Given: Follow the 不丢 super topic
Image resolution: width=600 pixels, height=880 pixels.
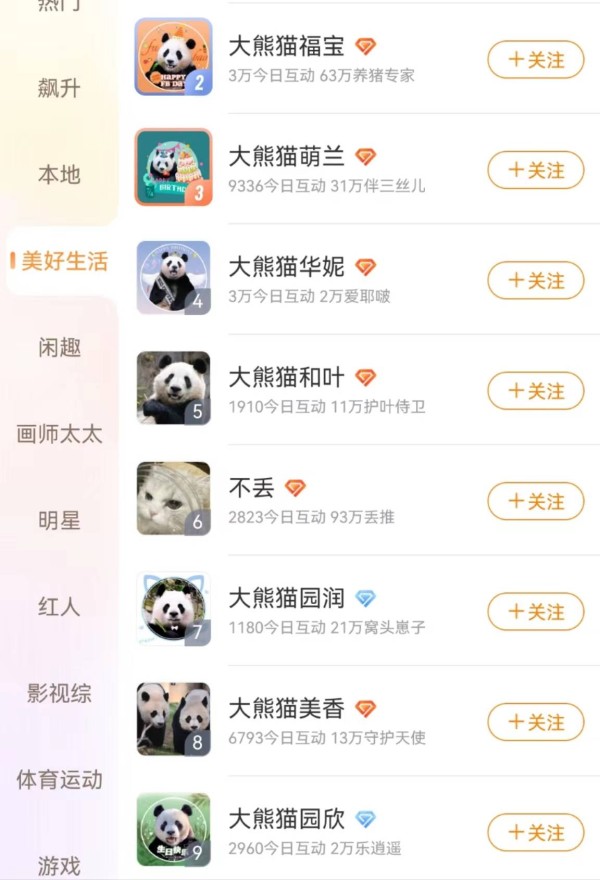Looking at the screenshot, I should pyautogui.click(x=535, y=501).
